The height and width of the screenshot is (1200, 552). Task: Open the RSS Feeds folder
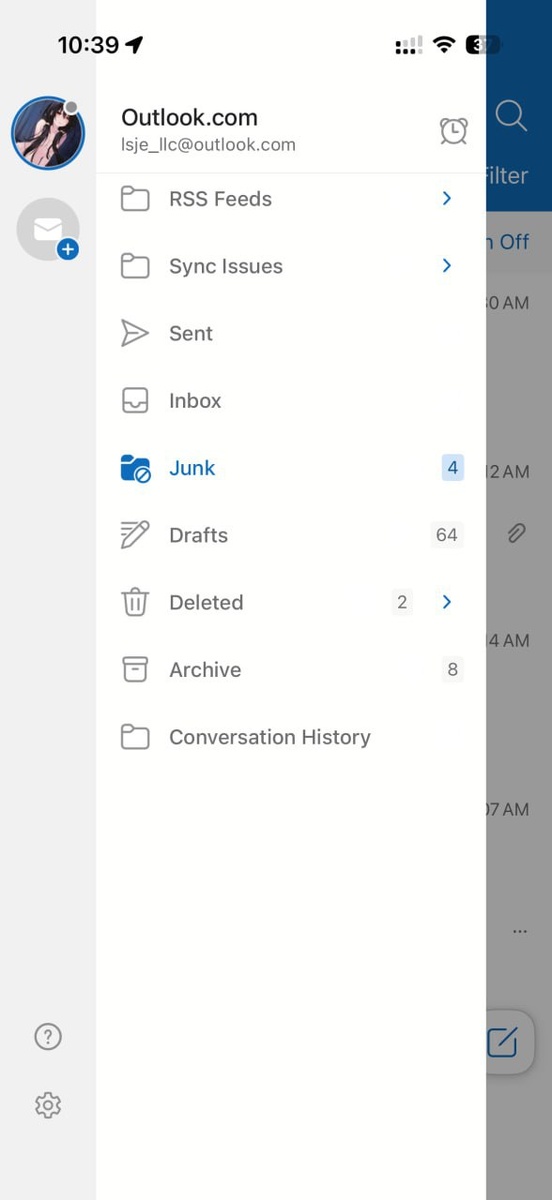tap(291, 199)
